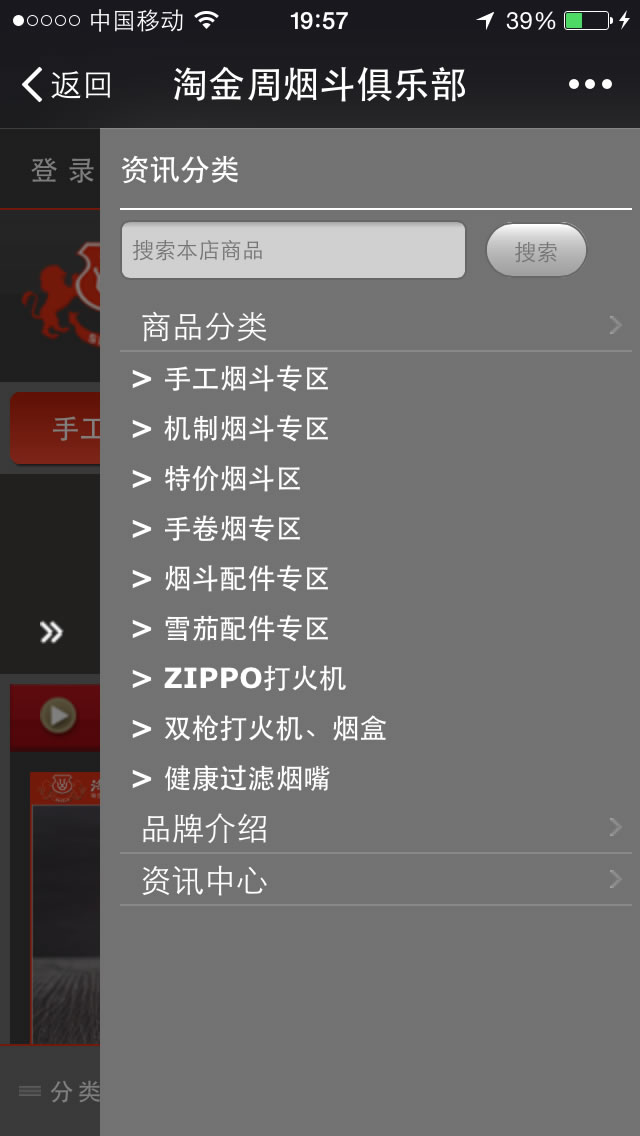Open 手卷烟专区 category
Viewport: 640px width, 1136px height.
(x=232, y=529)
